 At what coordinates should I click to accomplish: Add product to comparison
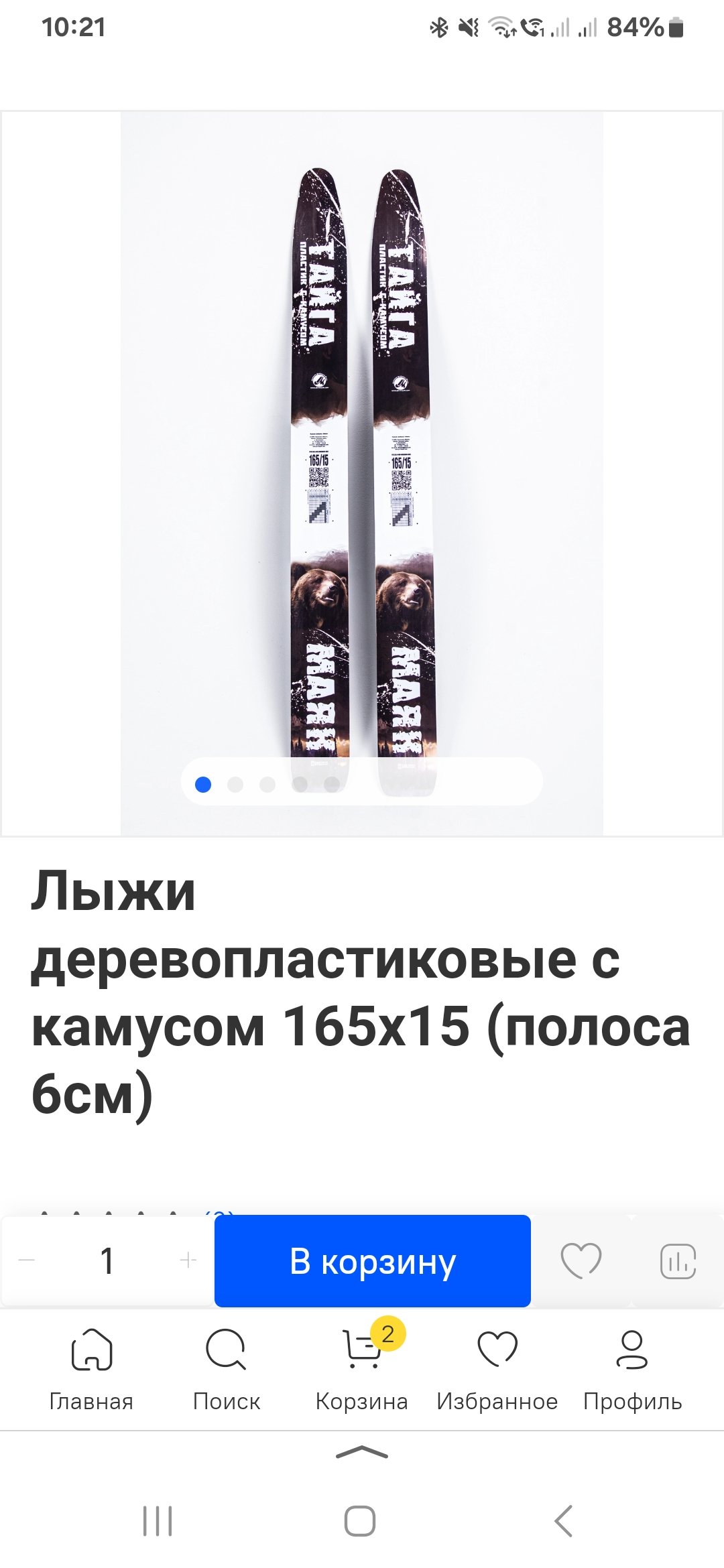coord(678,1262)
